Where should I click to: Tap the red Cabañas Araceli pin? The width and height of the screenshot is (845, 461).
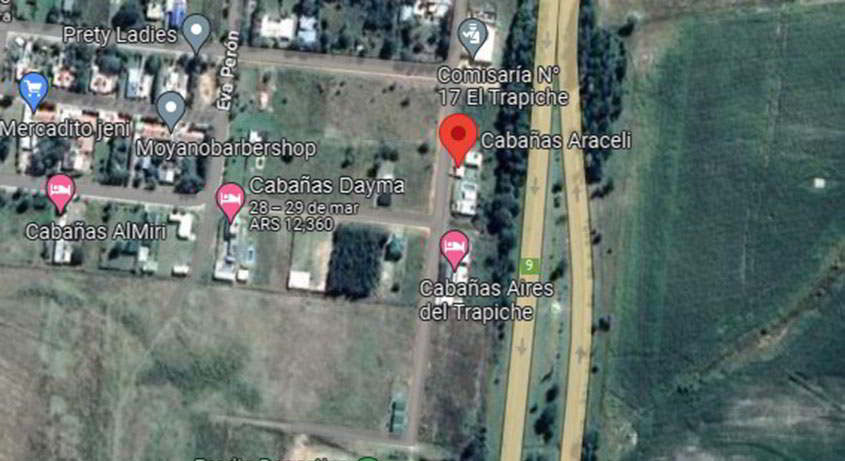[x=459, y=137]
